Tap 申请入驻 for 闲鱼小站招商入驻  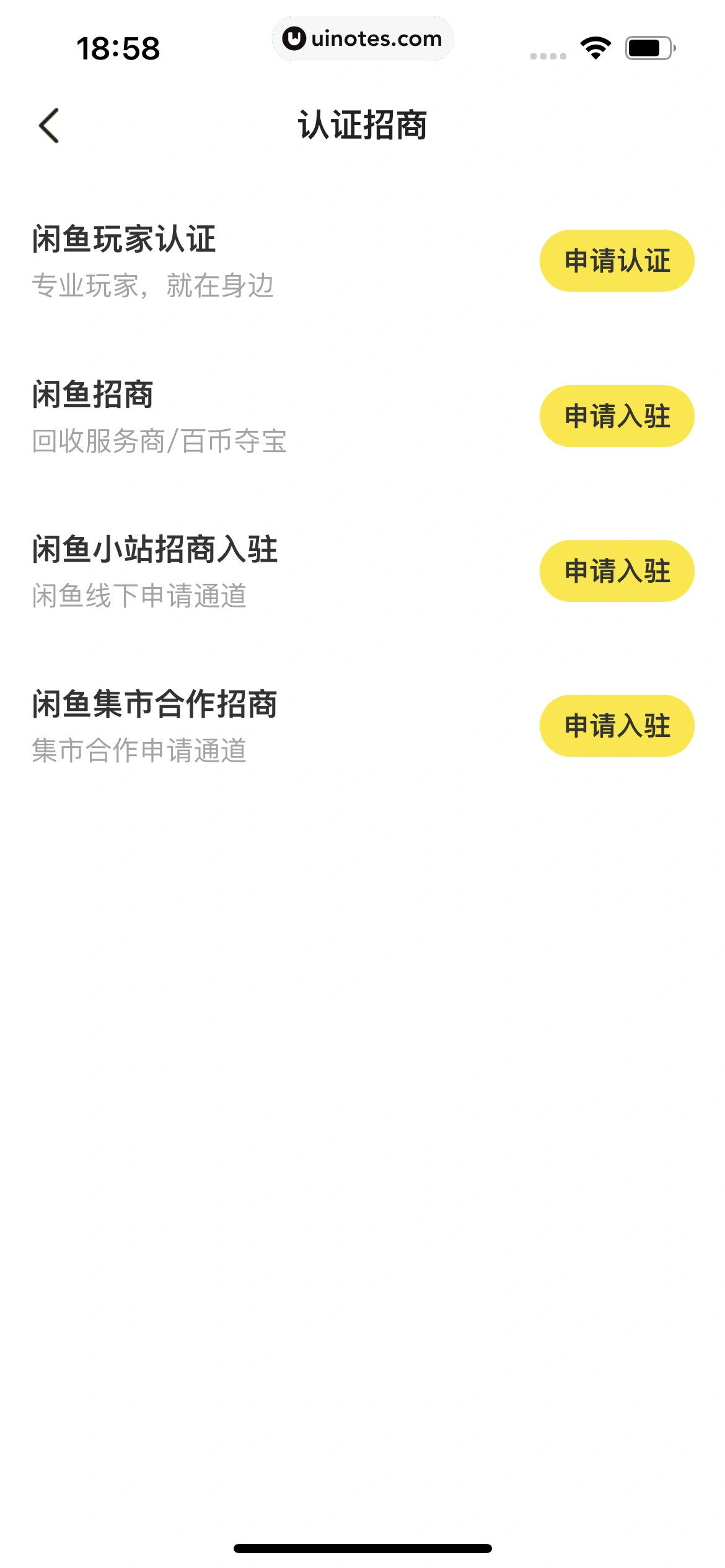(617, 570)
